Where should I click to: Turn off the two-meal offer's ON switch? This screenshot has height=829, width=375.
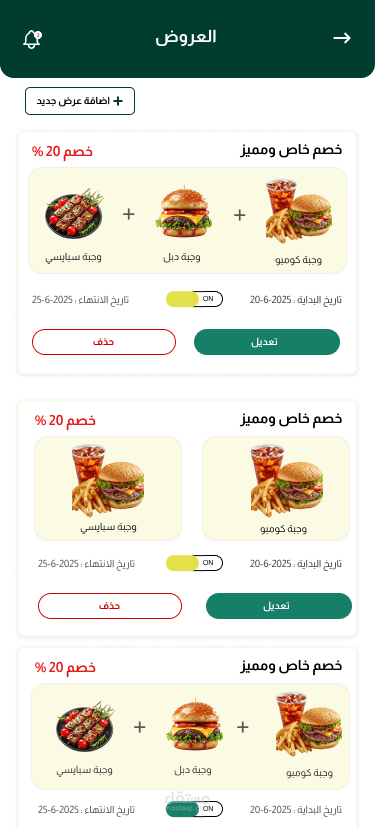[x=194, y=563]
